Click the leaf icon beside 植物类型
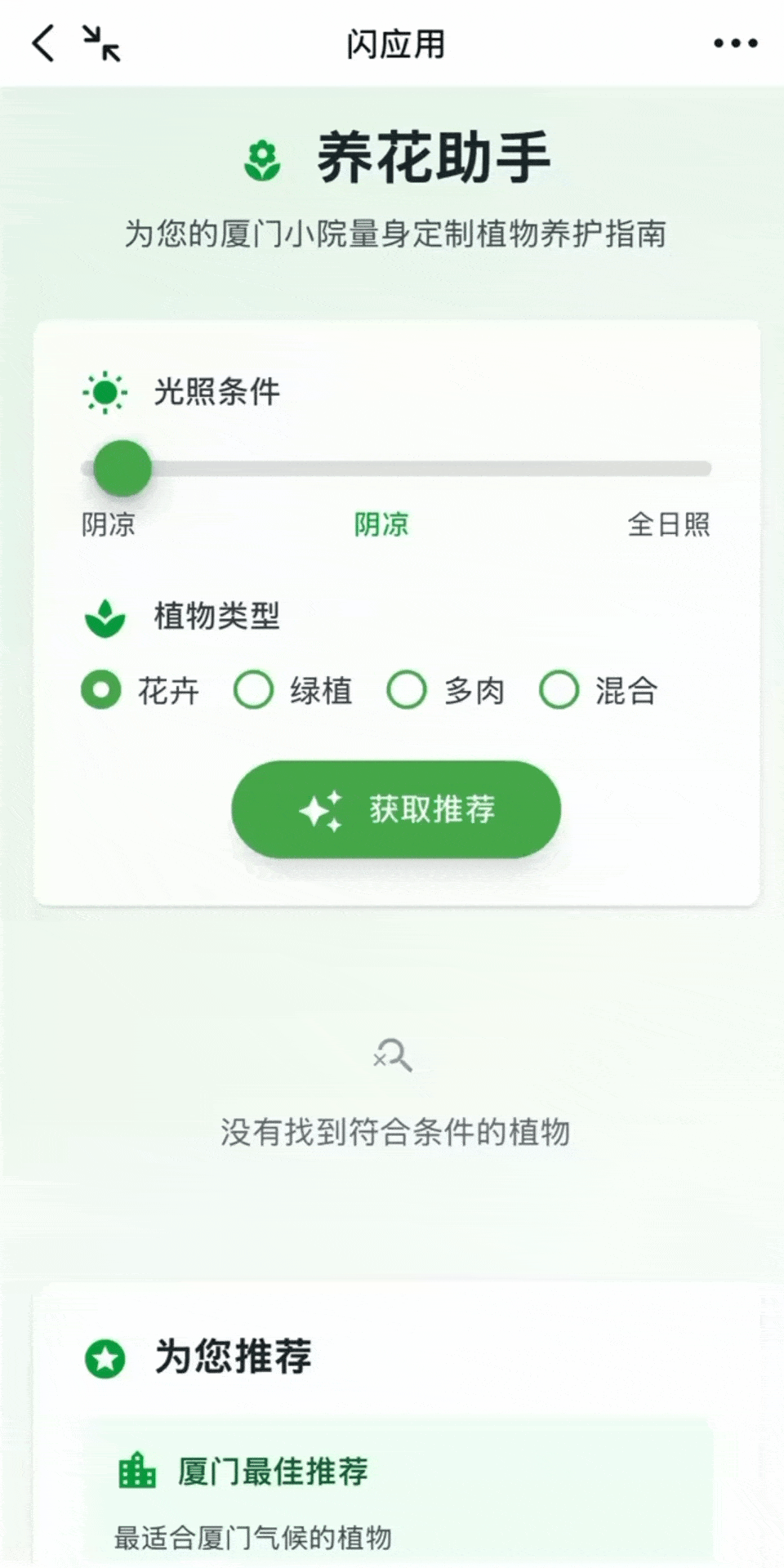 coord(105,618)
